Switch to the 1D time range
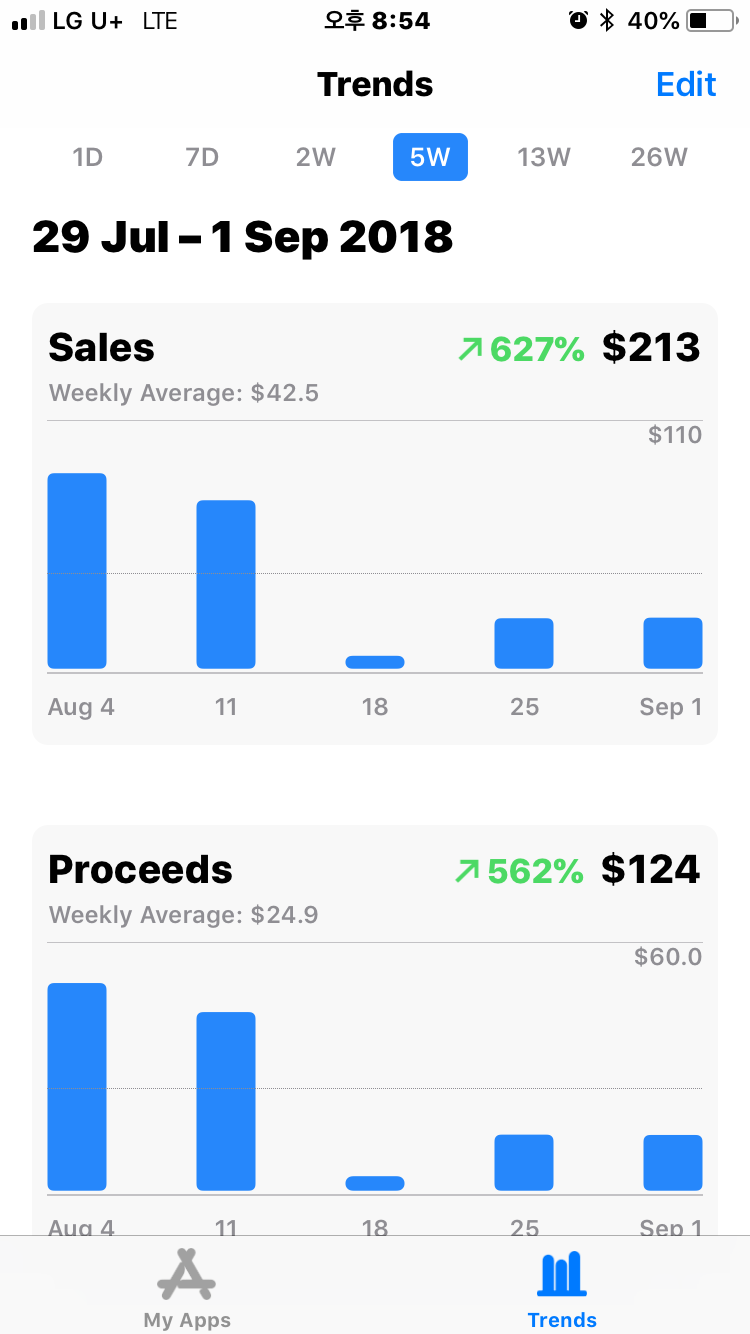 tap(88, 157)
